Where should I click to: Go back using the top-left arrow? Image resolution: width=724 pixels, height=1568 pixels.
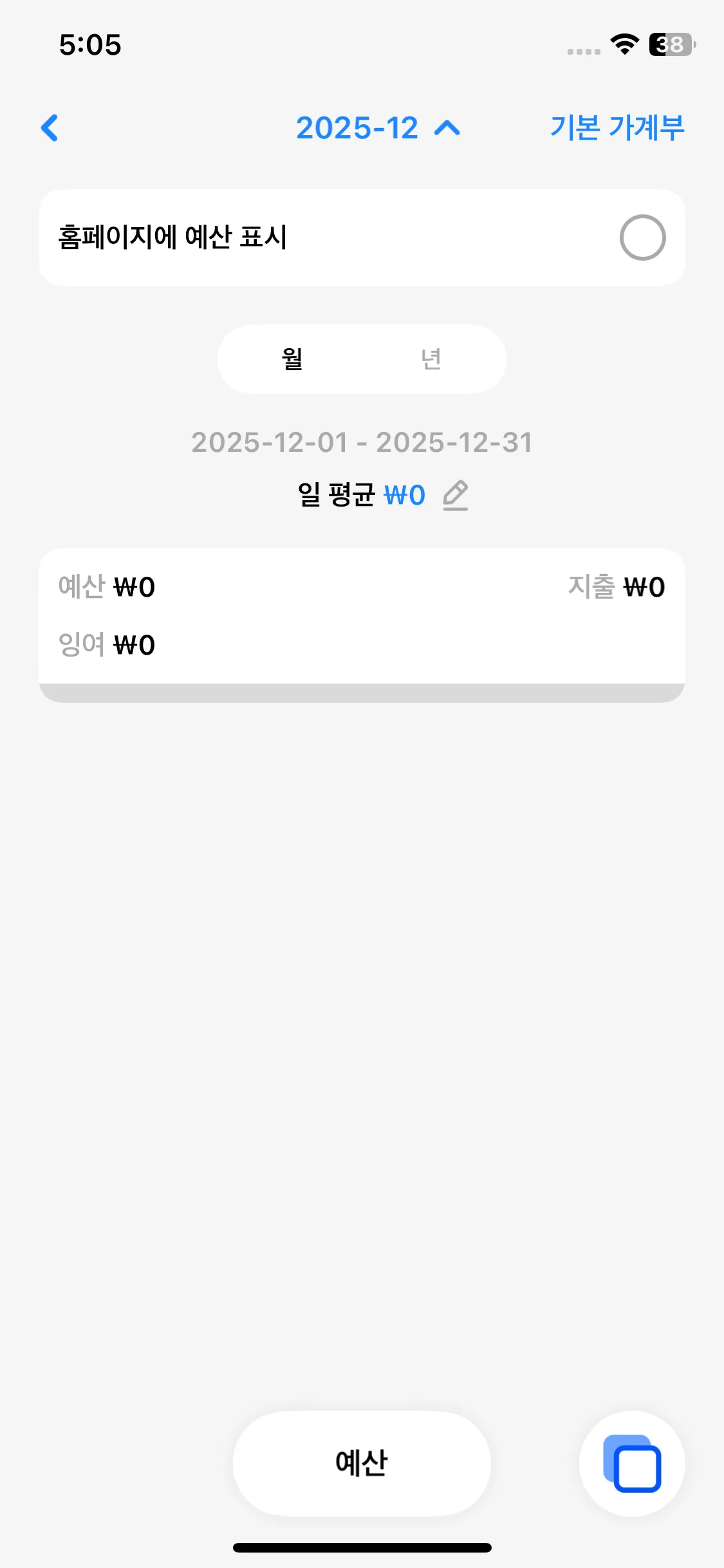pos(50,127)
